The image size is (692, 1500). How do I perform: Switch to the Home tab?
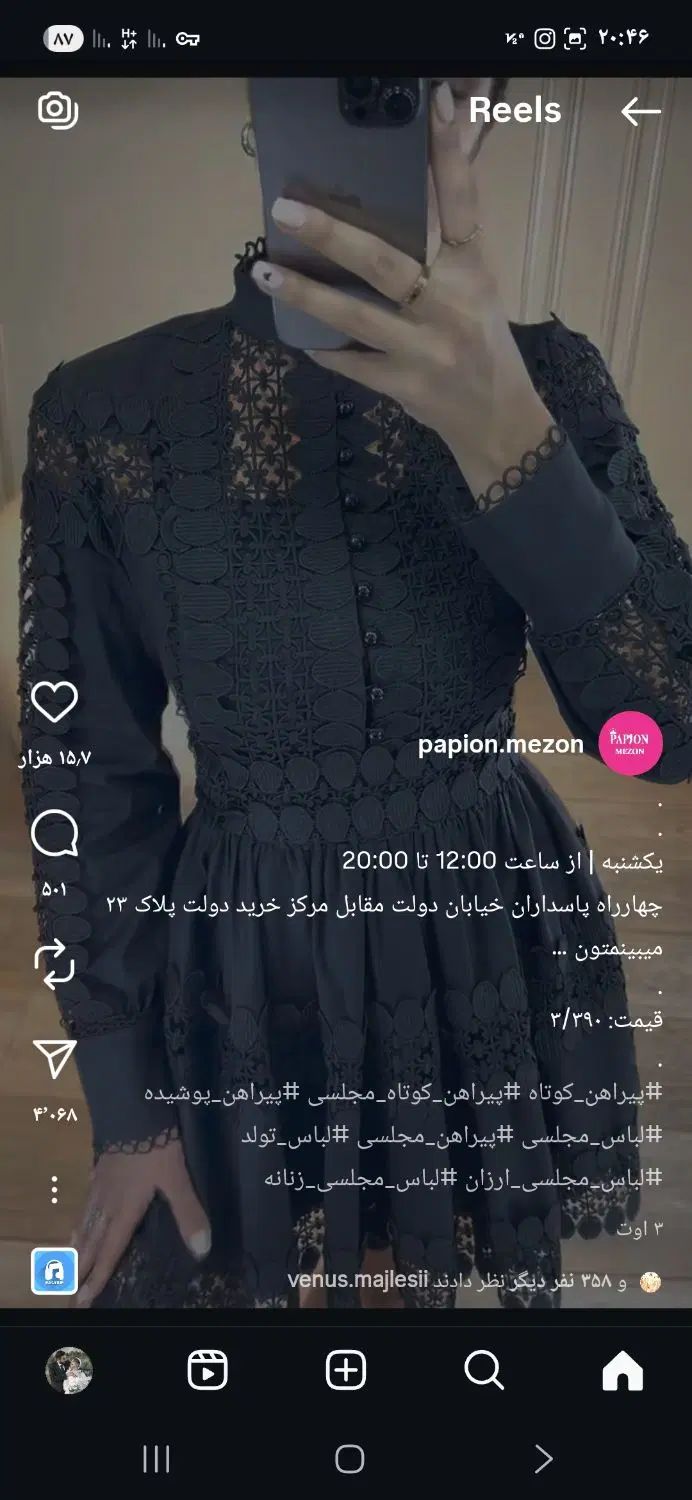pos(622,1371)
